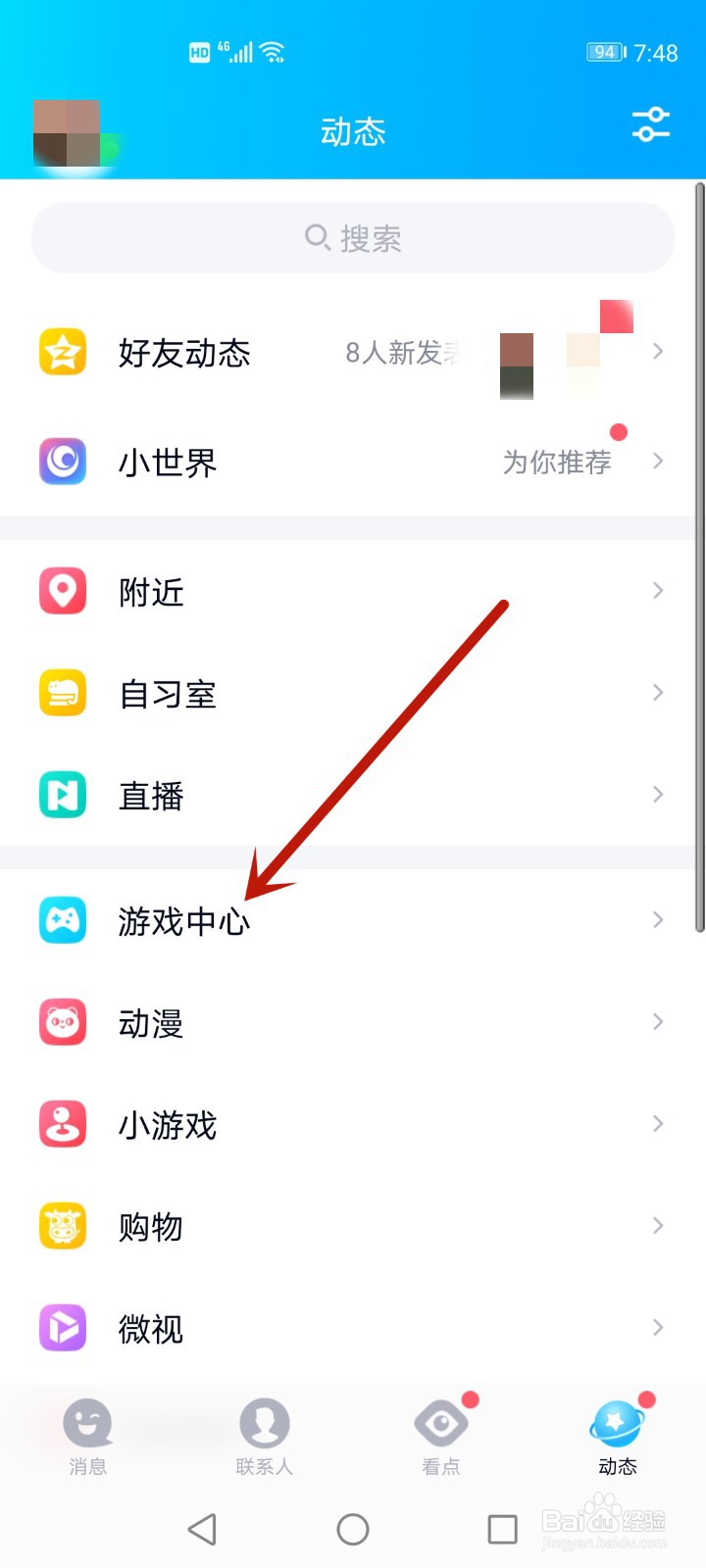Open the 附近 row arrow
Viewport: 706px width, 1568px height.
(657, 591)
